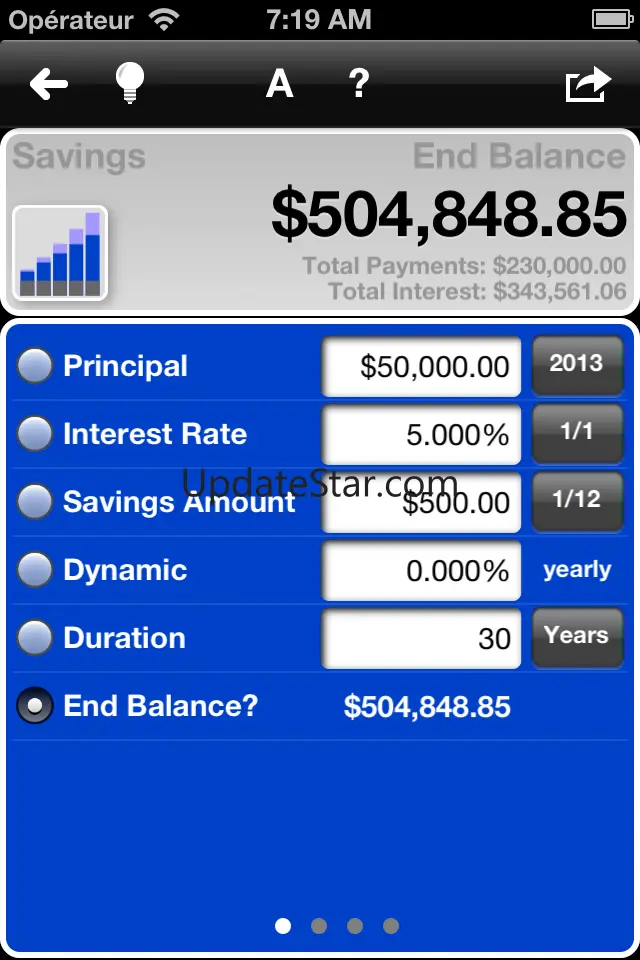Viewport: 640px width, 960px height.
Task: Select the Savings Amount radio button
Action: point(35,502)
